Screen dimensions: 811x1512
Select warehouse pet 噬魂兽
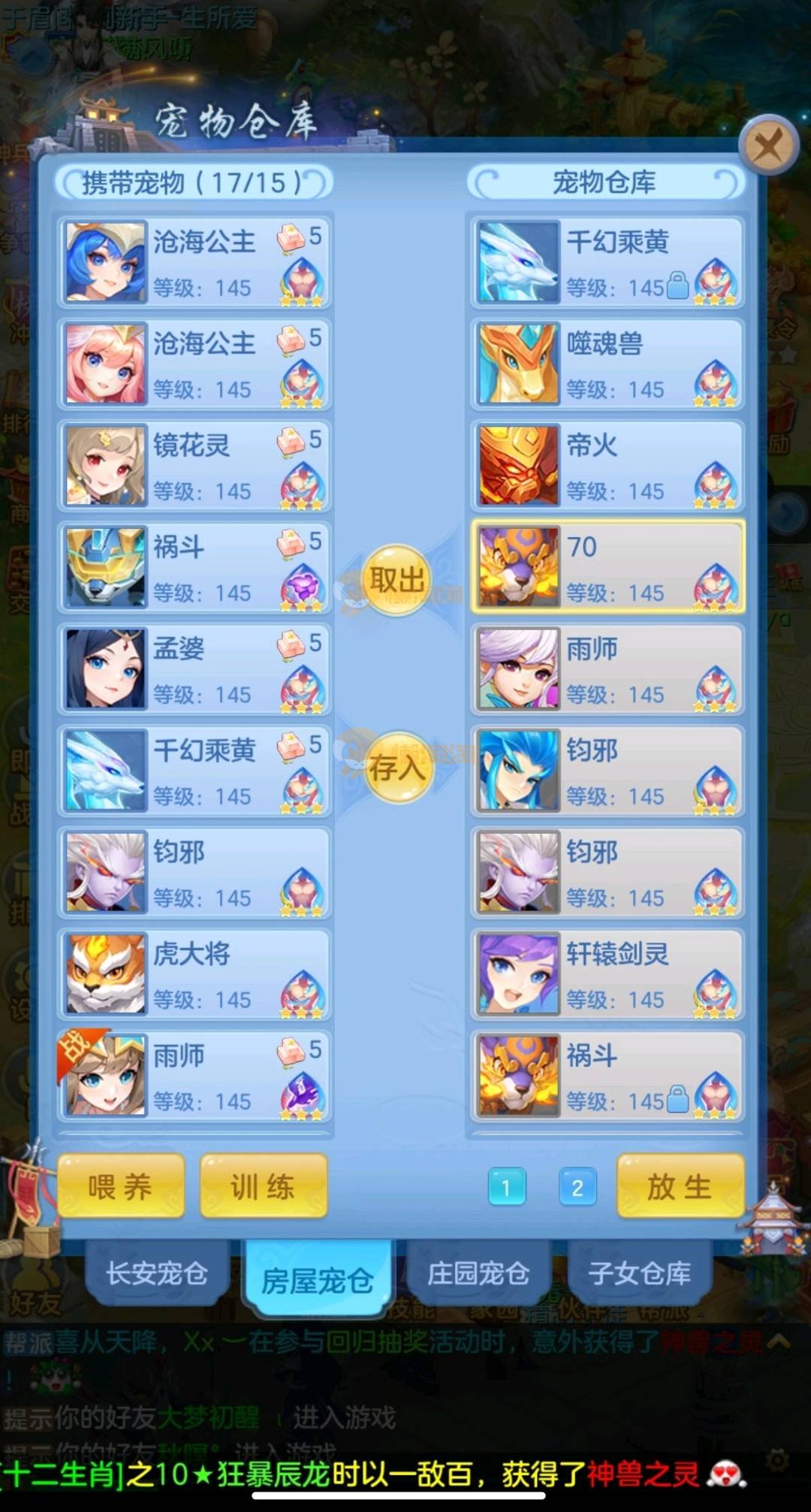pos(607,364)
